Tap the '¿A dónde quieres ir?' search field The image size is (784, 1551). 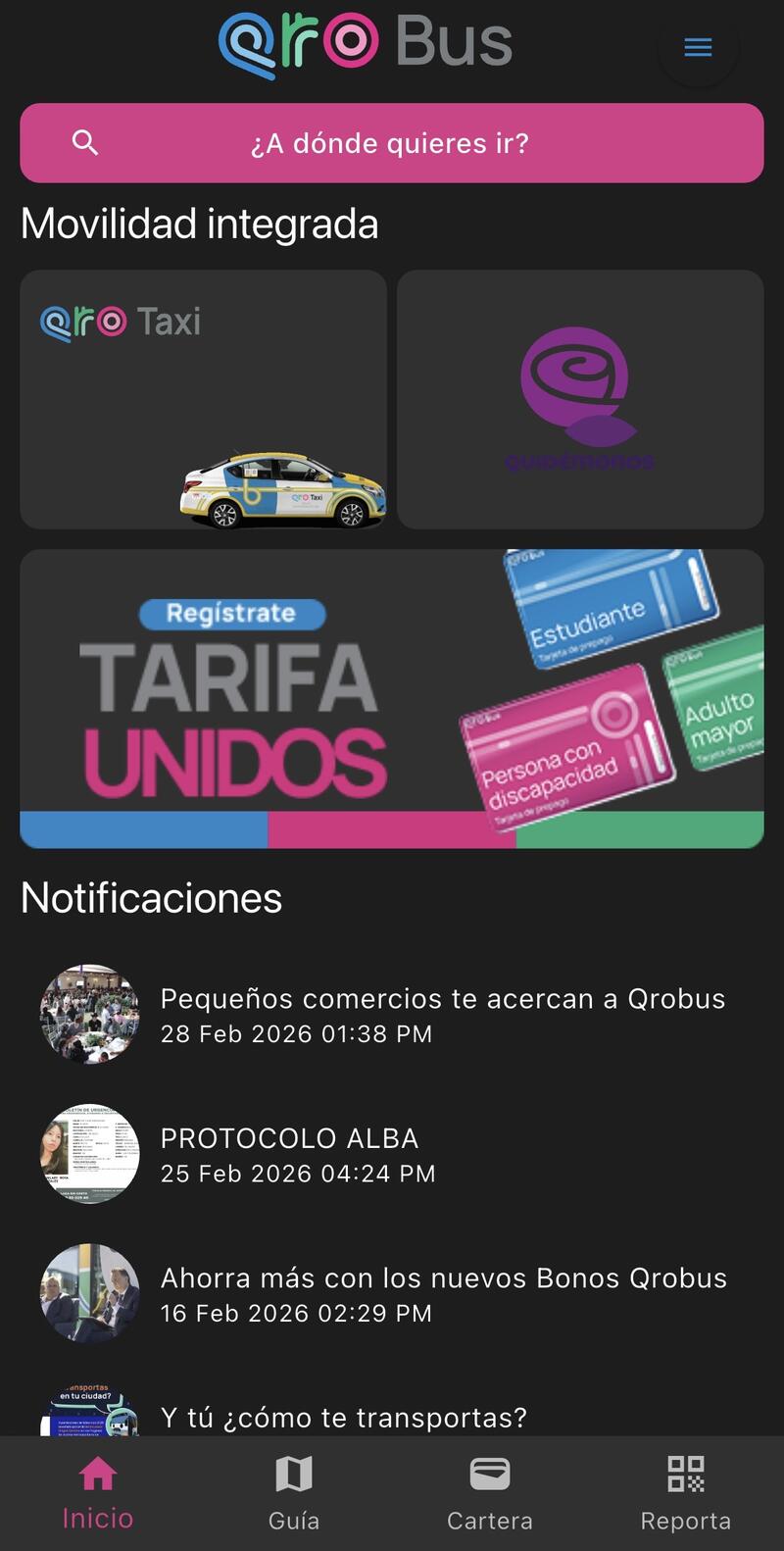(391, 143)
